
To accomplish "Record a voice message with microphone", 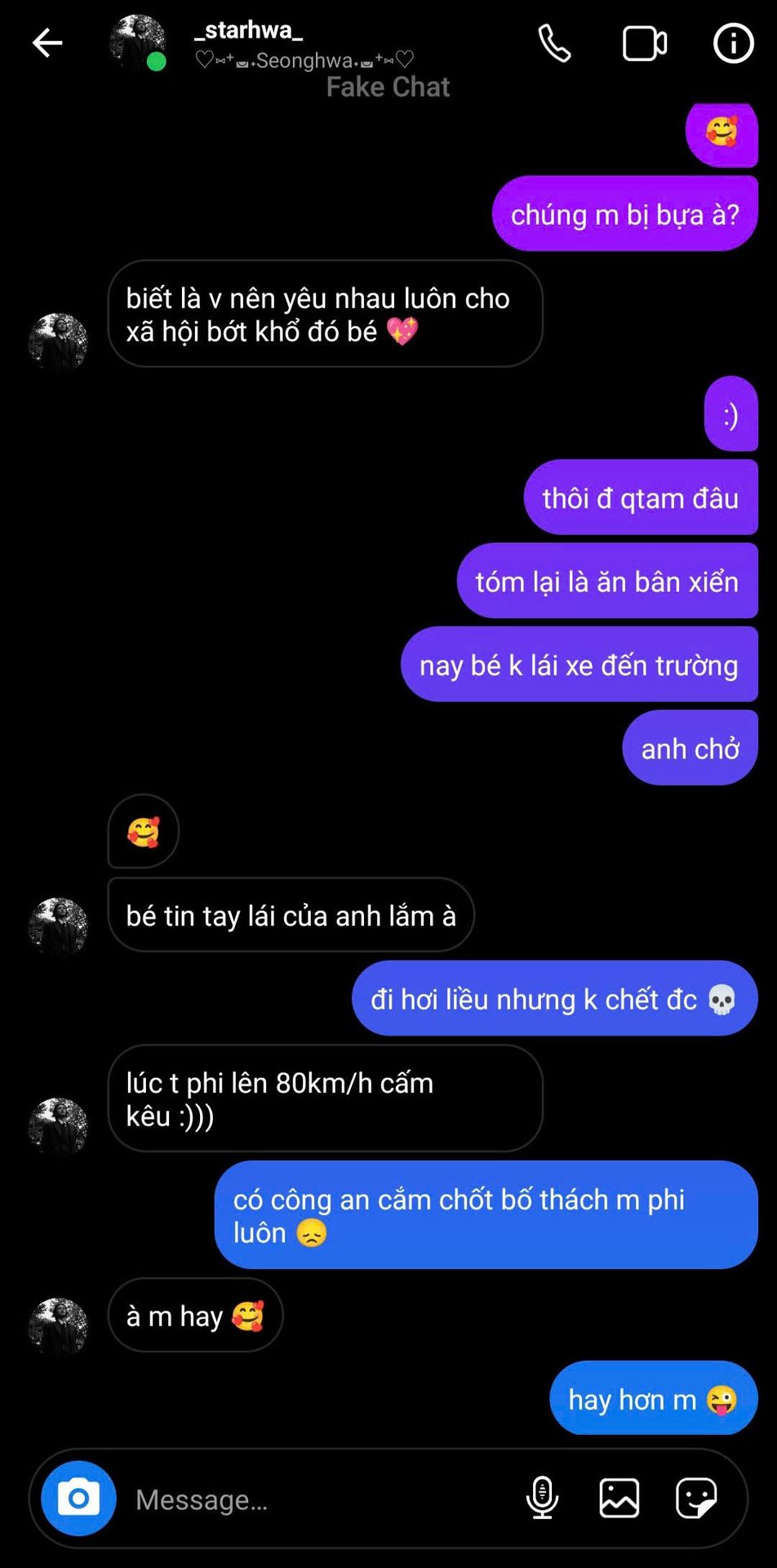I will pyautogui.click(x=542, y=1499).
